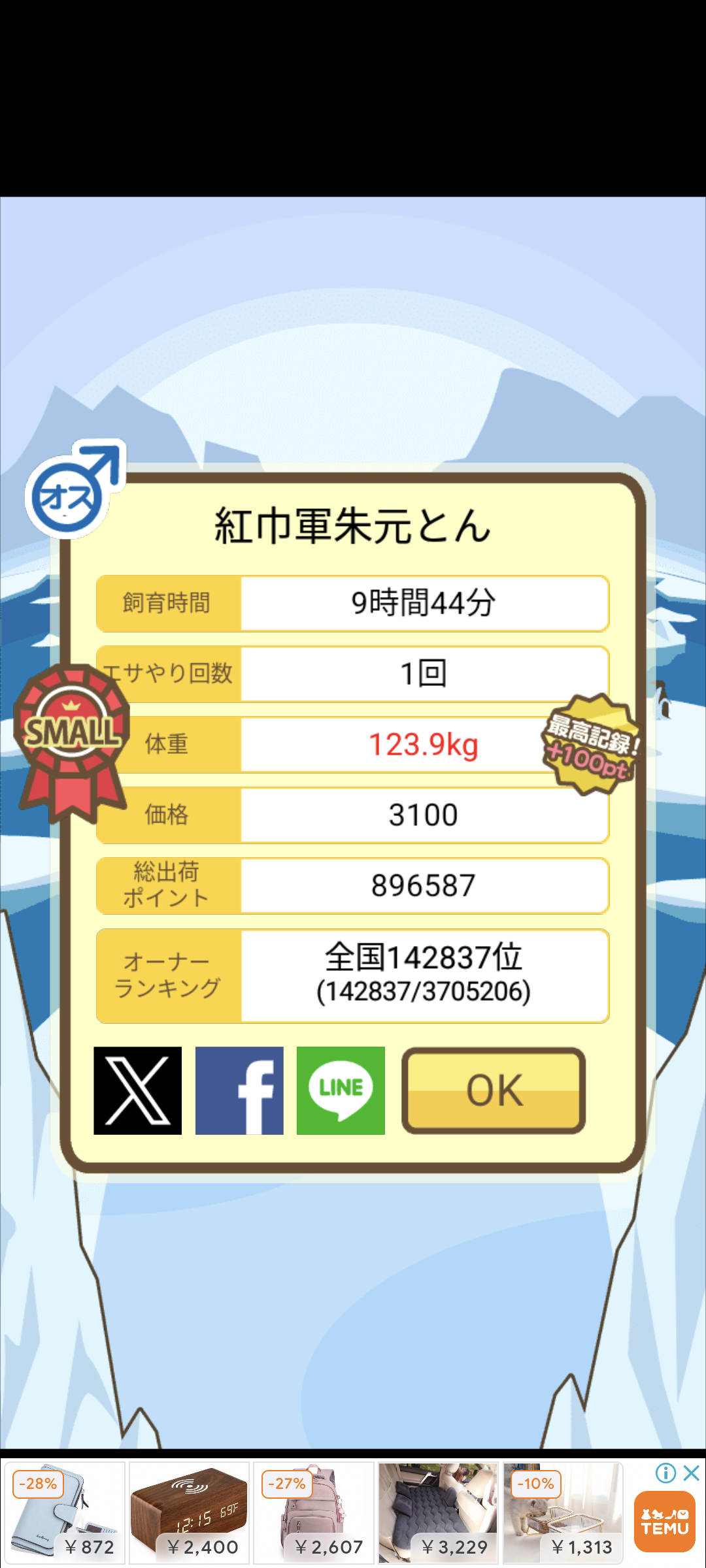Open the orange TEMU button
This screenshot has width=706, height=1568.
tap(665, 1522)
